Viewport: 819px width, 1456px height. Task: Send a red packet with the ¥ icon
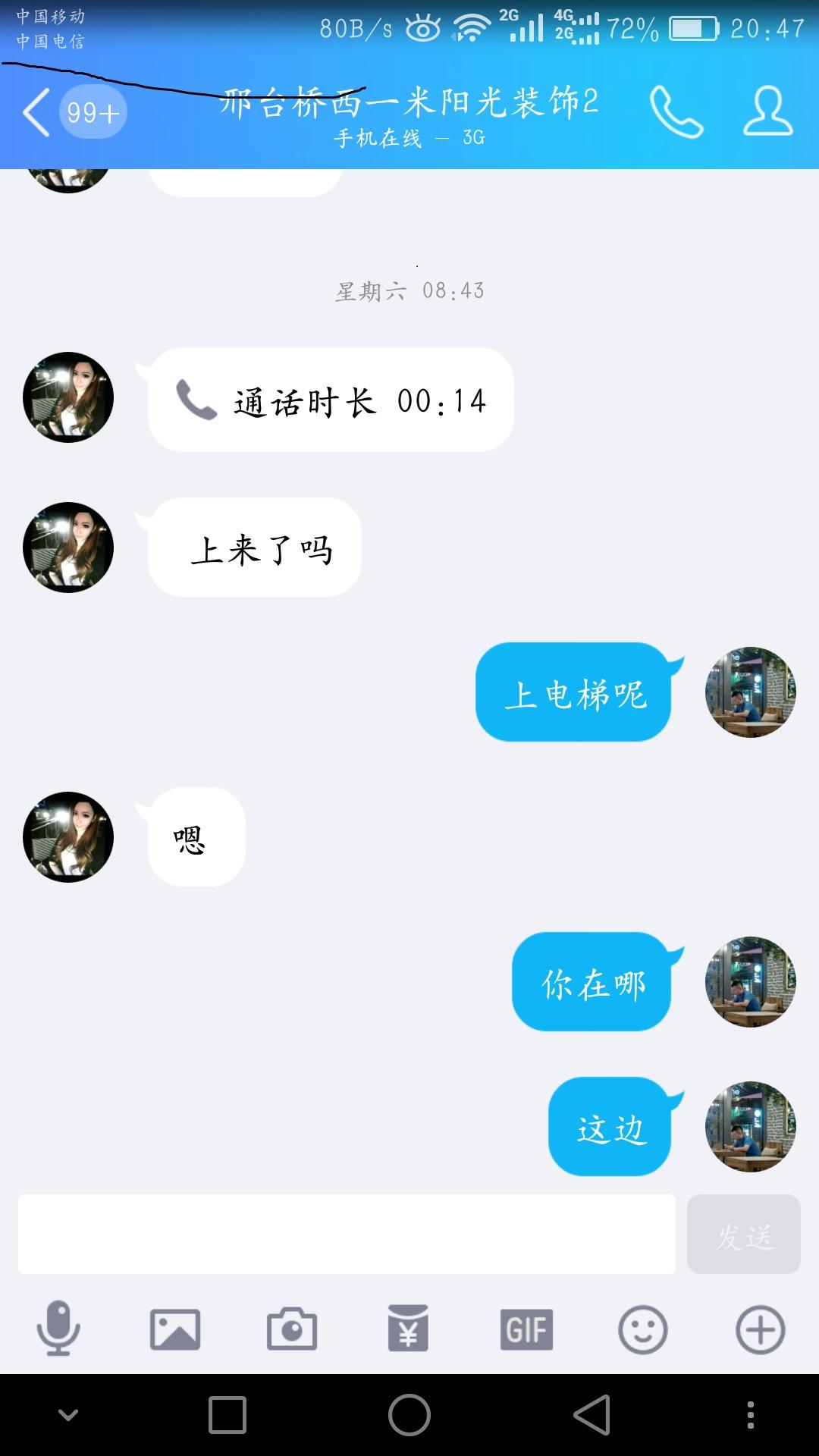click(408, 1329)
